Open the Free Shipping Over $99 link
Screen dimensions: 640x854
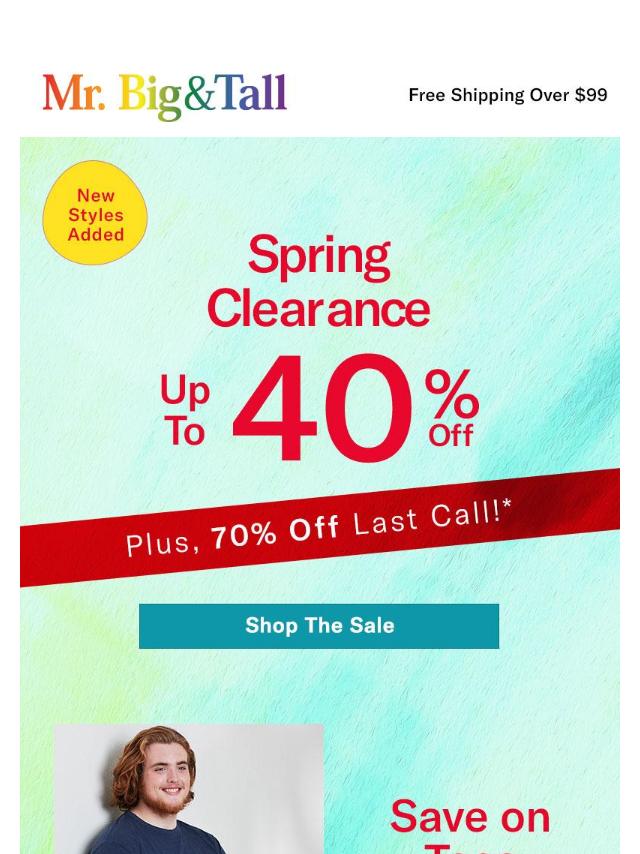[x=507, y=95]
